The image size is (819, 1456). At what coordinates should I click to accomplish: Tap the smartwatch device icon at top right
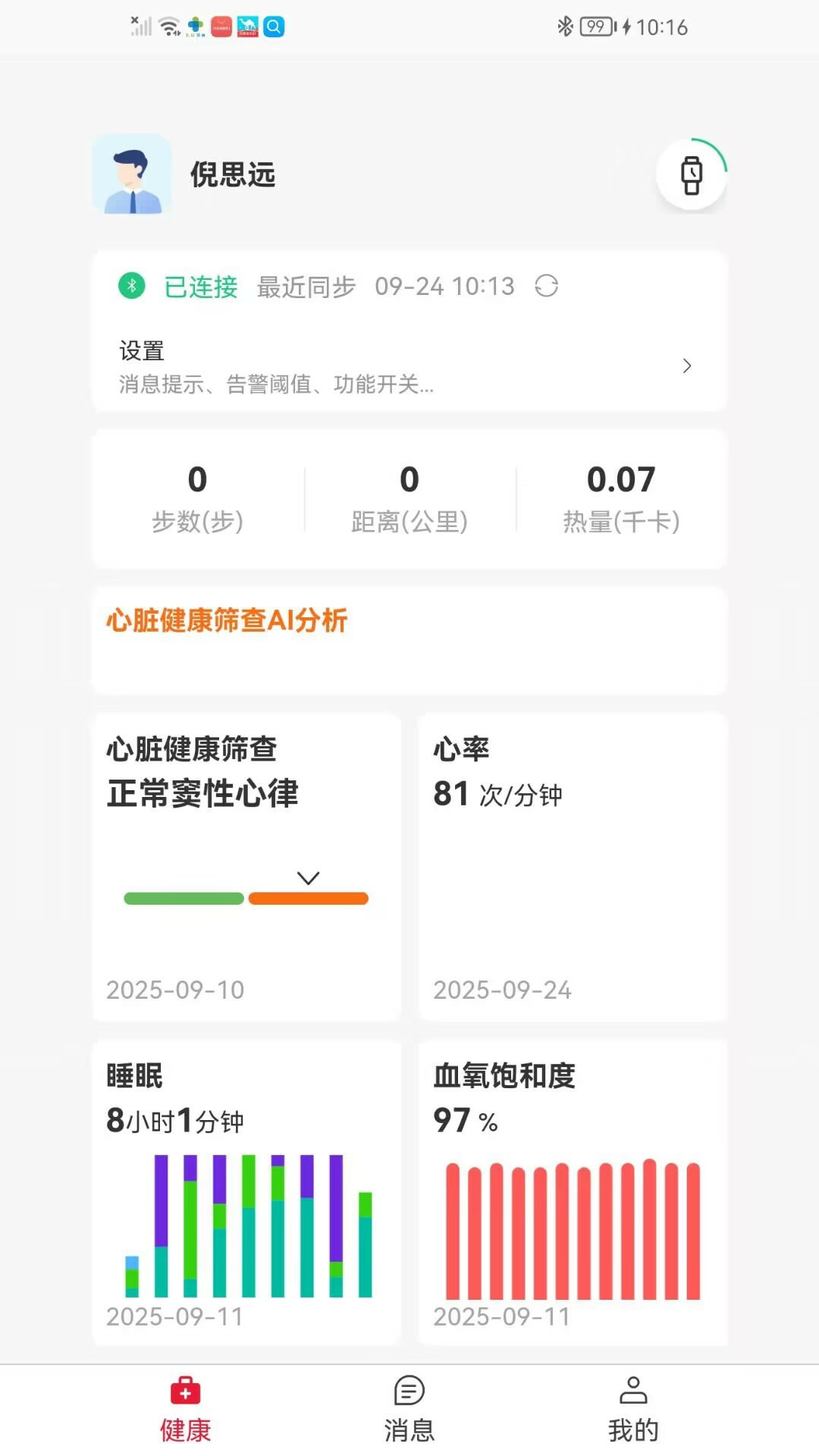click(x=691, y=176)
